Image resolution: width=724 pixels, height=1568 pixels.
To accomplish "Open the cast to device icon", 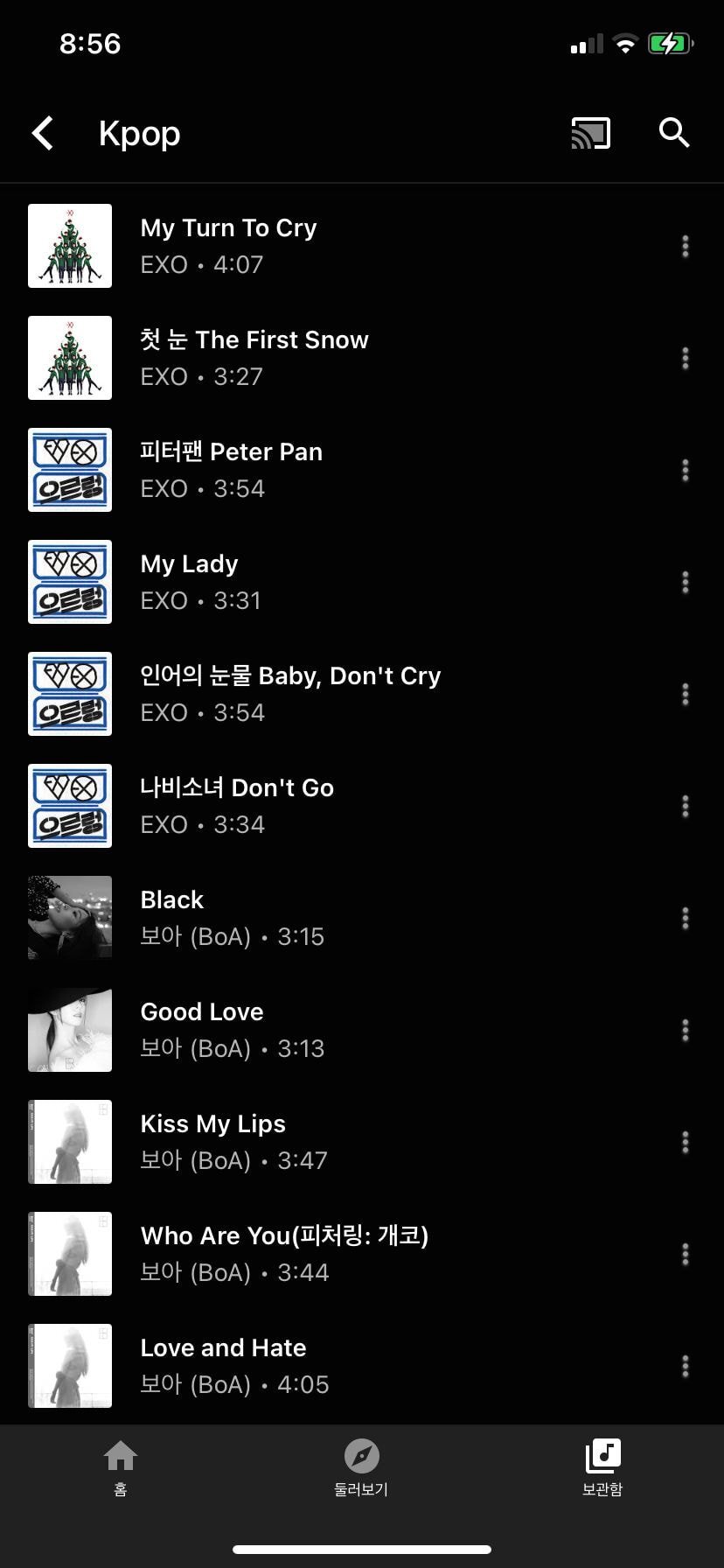I will click(x=590, y=134).
